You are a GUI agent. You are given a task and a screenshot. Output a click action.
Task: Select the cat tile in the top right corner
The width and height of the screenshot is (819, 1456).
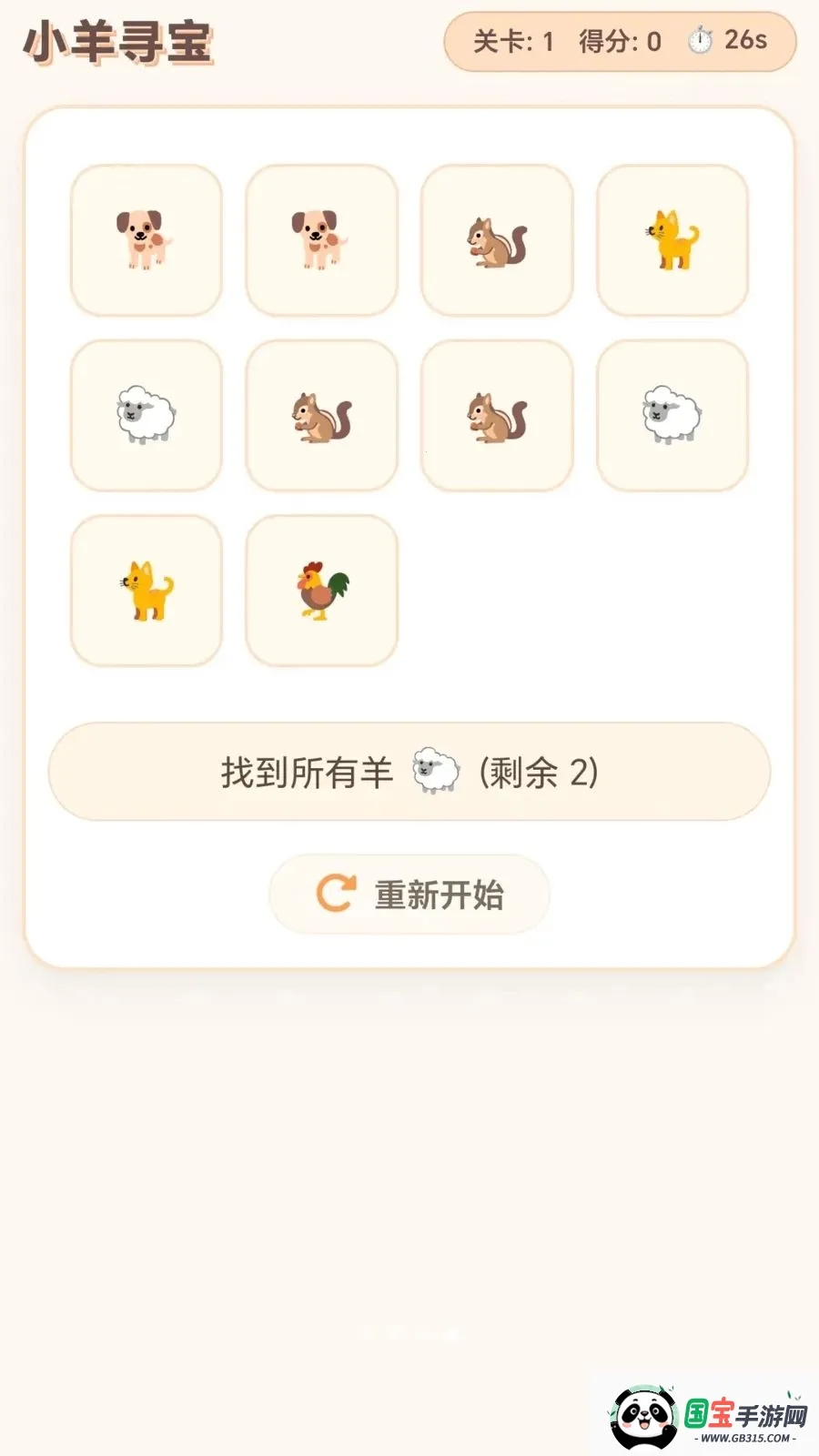(671, 239)
